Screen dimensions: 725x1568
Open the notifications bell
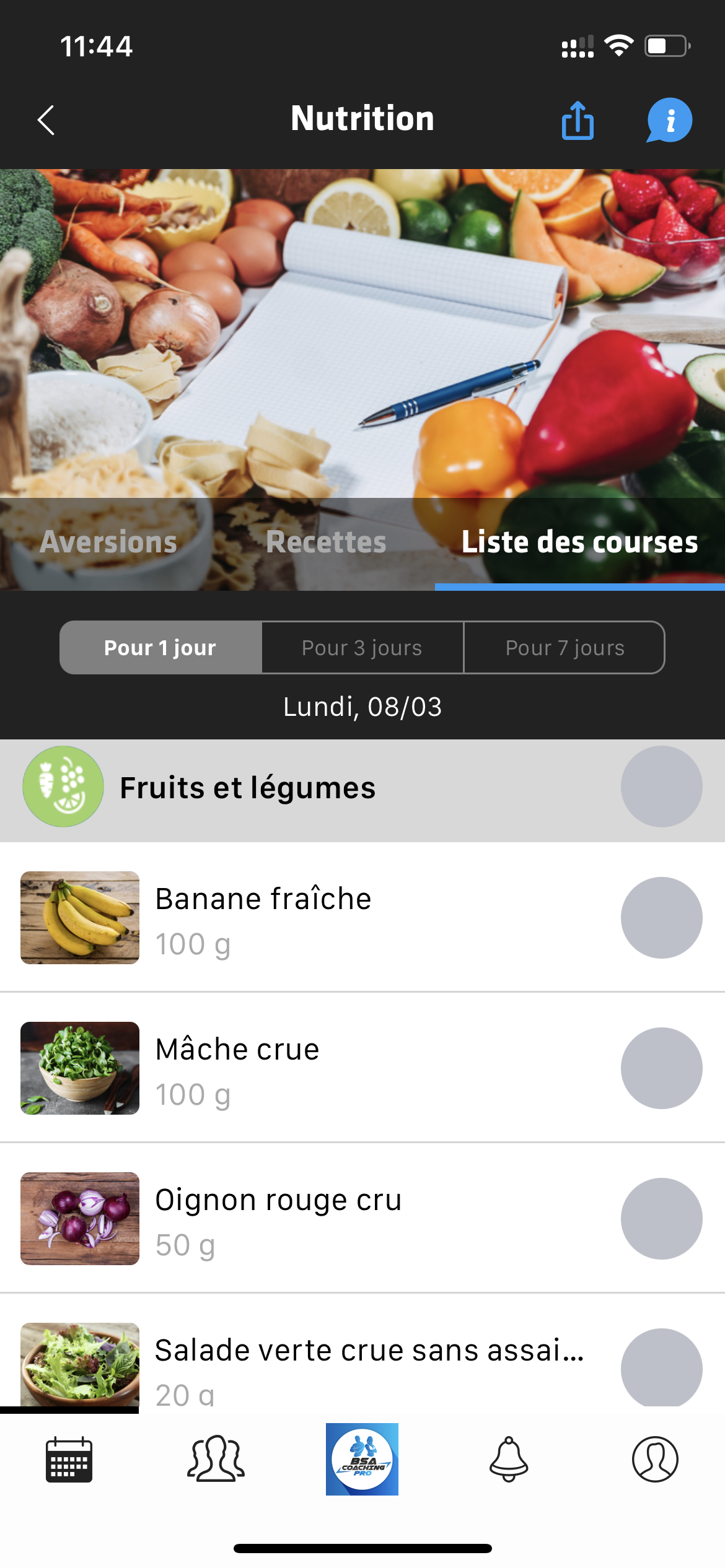pyautogui.click(x=509, y=1460)
